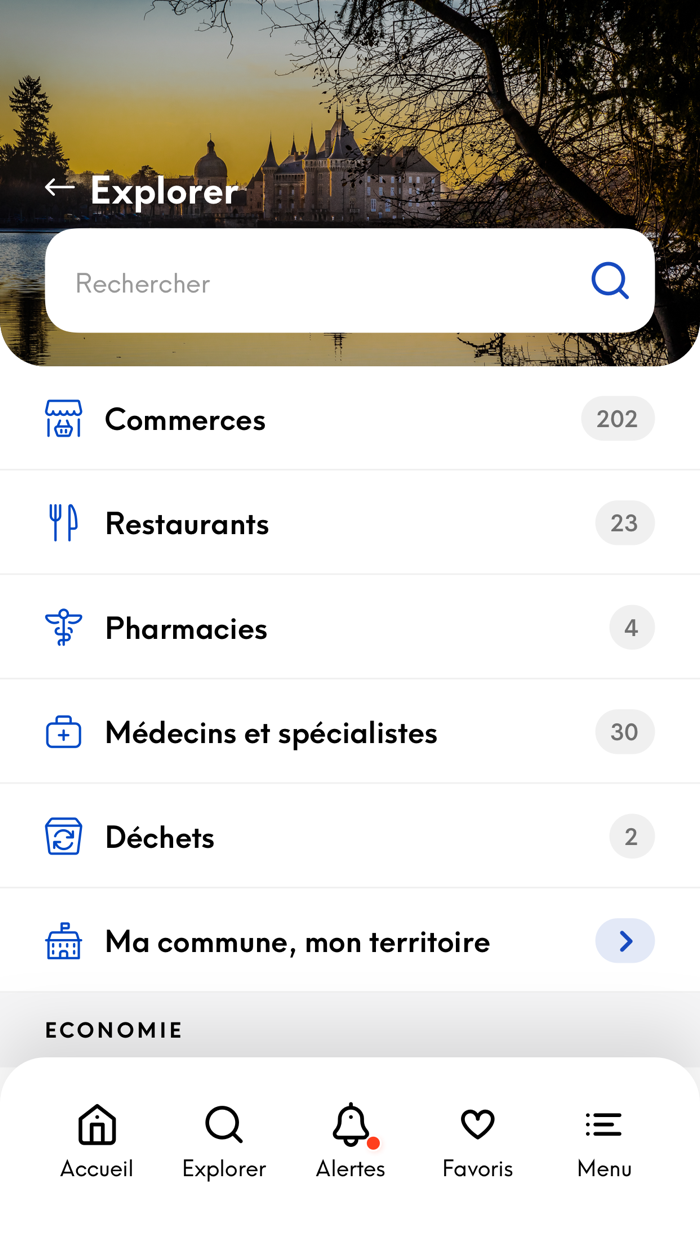Screen dimensions: 700x1244
Task: Browse the Restaurants list
Action: pyautogui.click(x=349, y=523)
